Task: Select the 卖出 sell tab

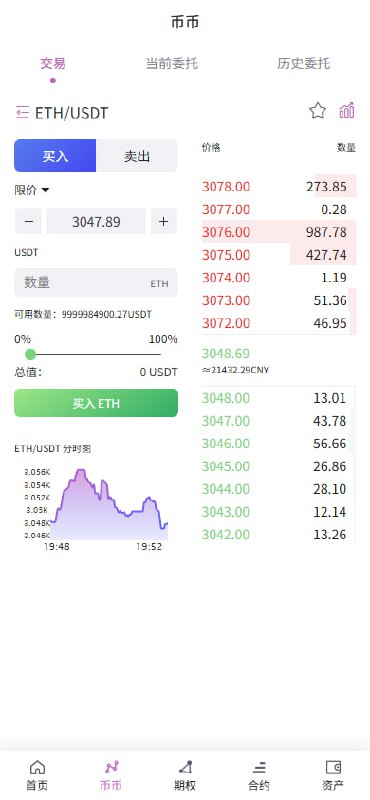Action: pos(137,156)
